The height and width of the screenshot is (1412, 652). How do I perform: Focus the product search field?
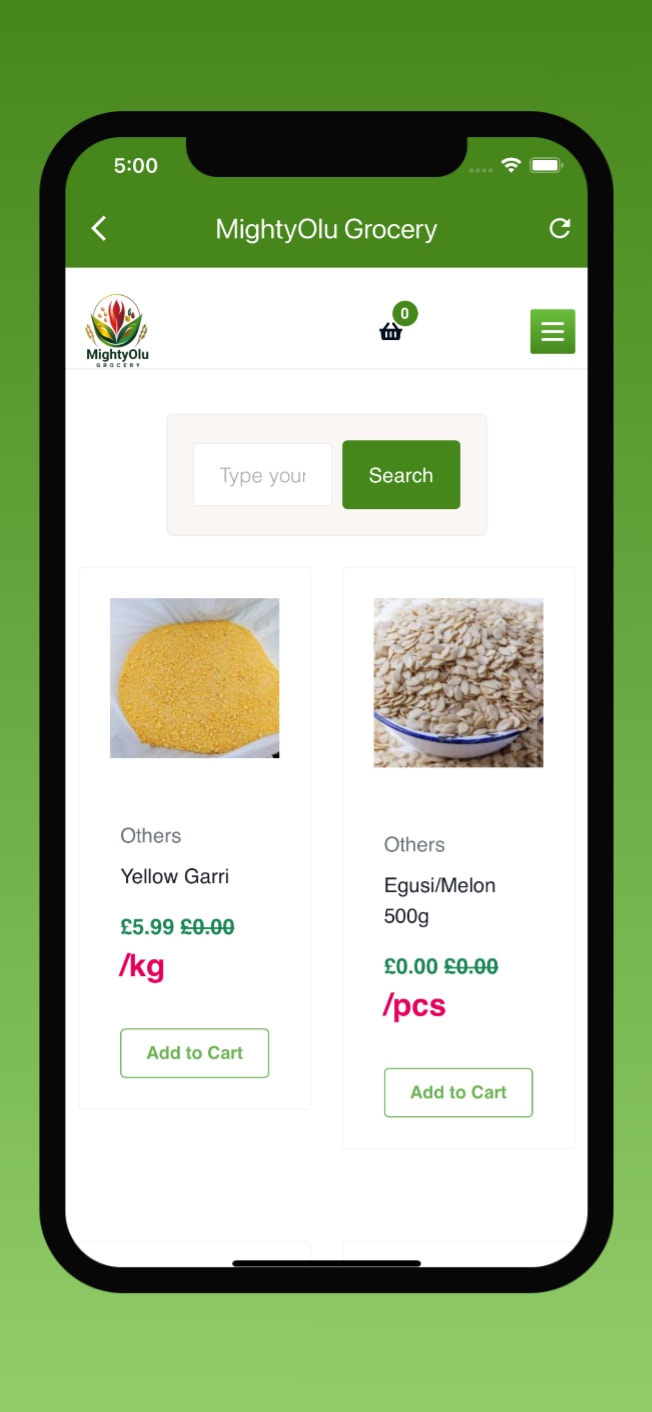[x=263, y=475]
